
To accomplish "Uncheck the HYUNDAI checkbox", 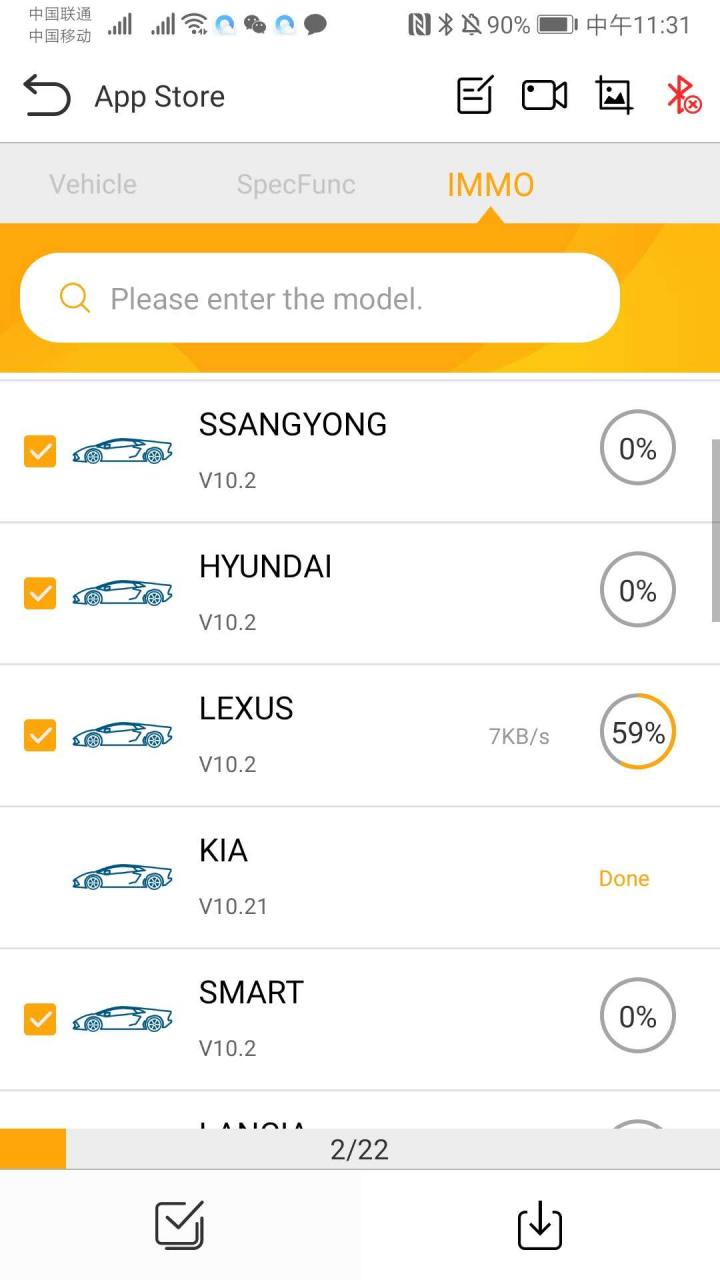I will [x=40, y=593].
